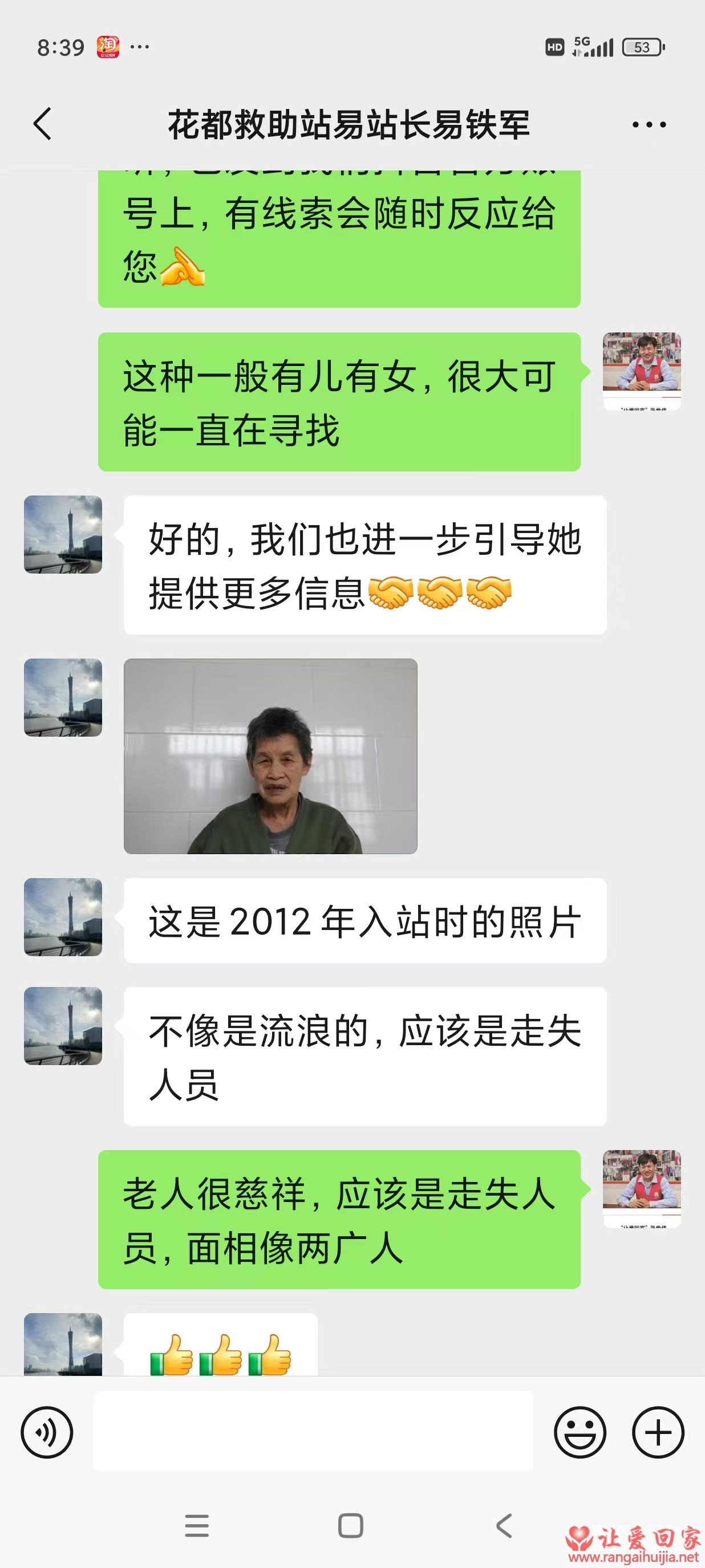The height and width of the screenshot is (1568, 705).
Task: Open the emoji picker
Action: coord(580,1432)
